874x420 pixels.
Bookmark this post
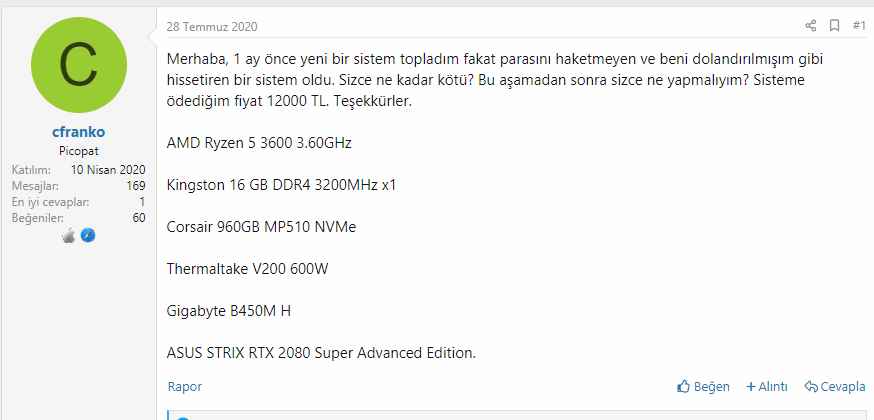[834, 26]
